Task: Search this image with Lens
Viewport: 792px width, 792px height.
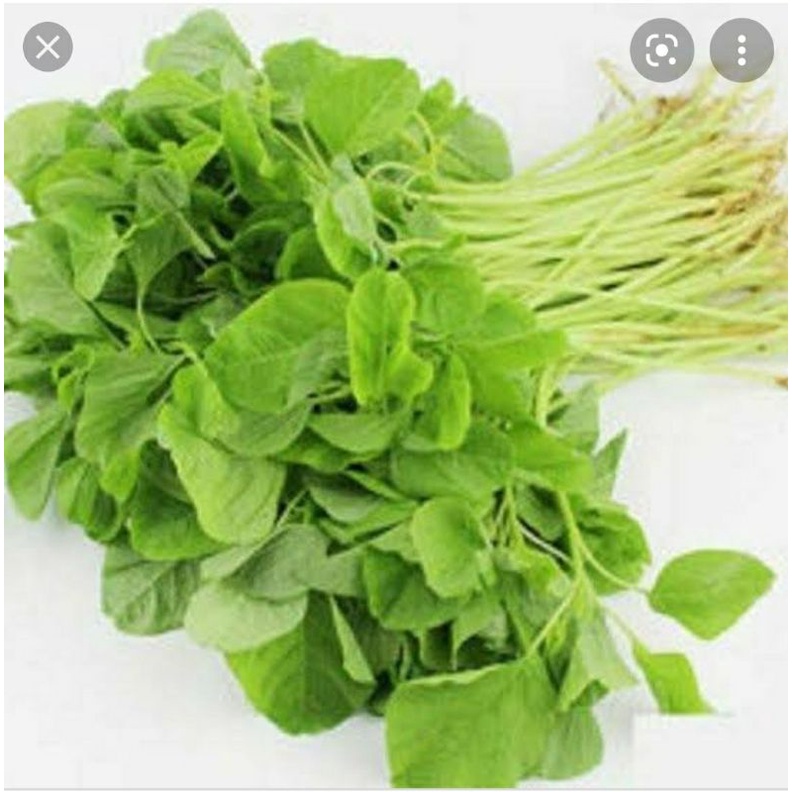Action: 662,50
